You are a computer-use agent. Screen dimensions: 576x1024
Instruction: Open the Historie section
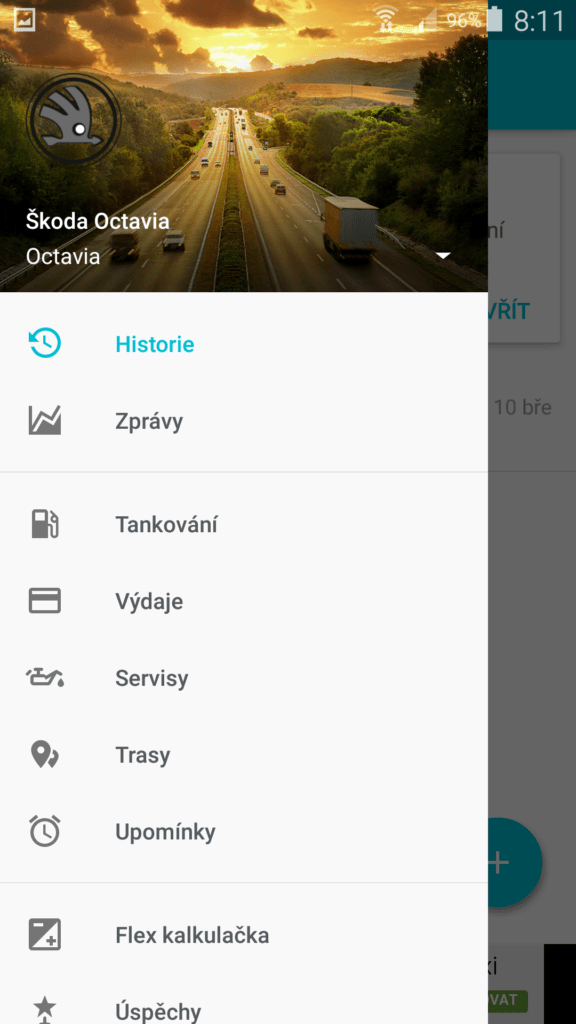pos(244,344)
